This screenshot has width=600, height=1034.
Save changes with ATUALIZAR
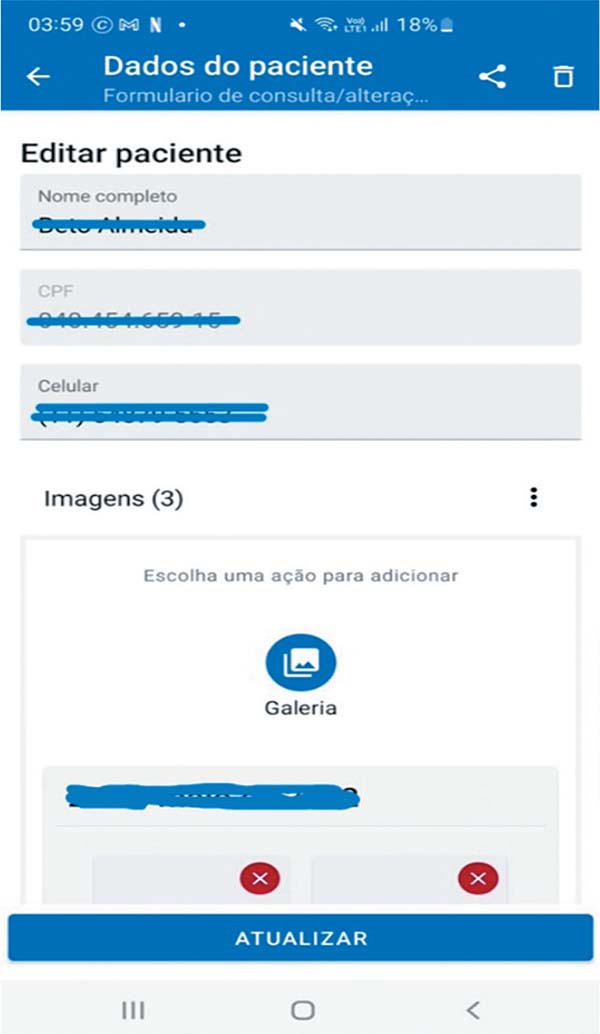(x=300, y=939)
